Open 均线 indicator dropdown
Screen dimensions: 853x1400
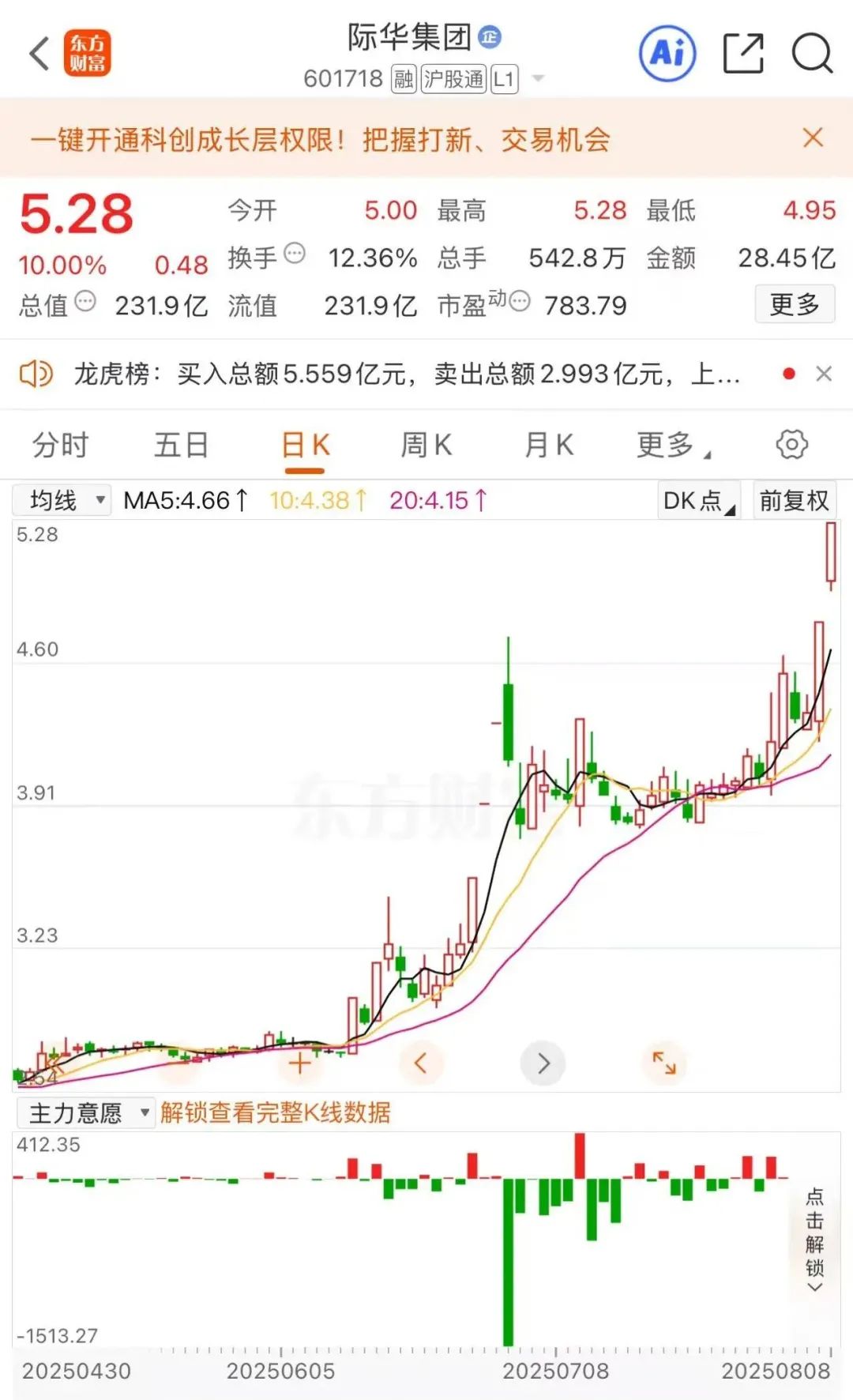pos(62,500)
